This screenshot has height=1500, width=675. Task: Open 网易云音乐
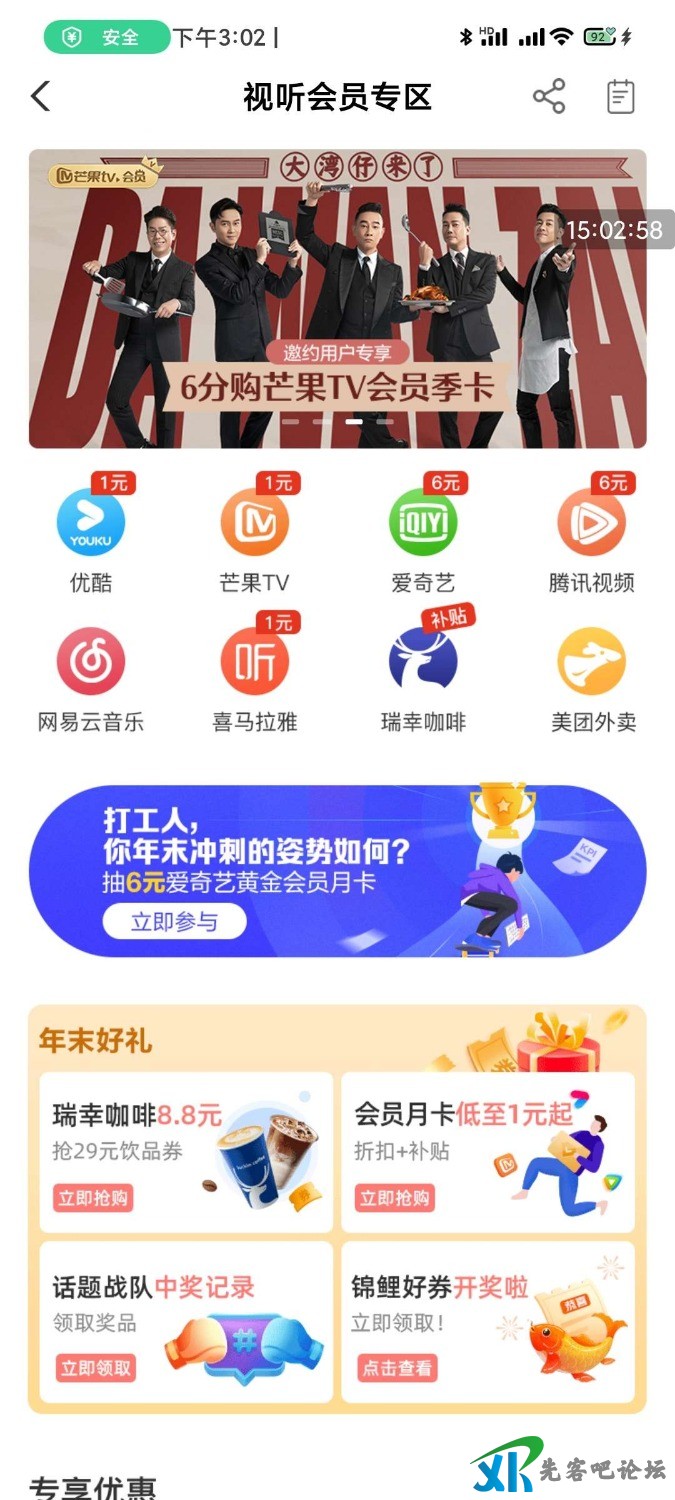pyautogui.click(x=91, y=662)
